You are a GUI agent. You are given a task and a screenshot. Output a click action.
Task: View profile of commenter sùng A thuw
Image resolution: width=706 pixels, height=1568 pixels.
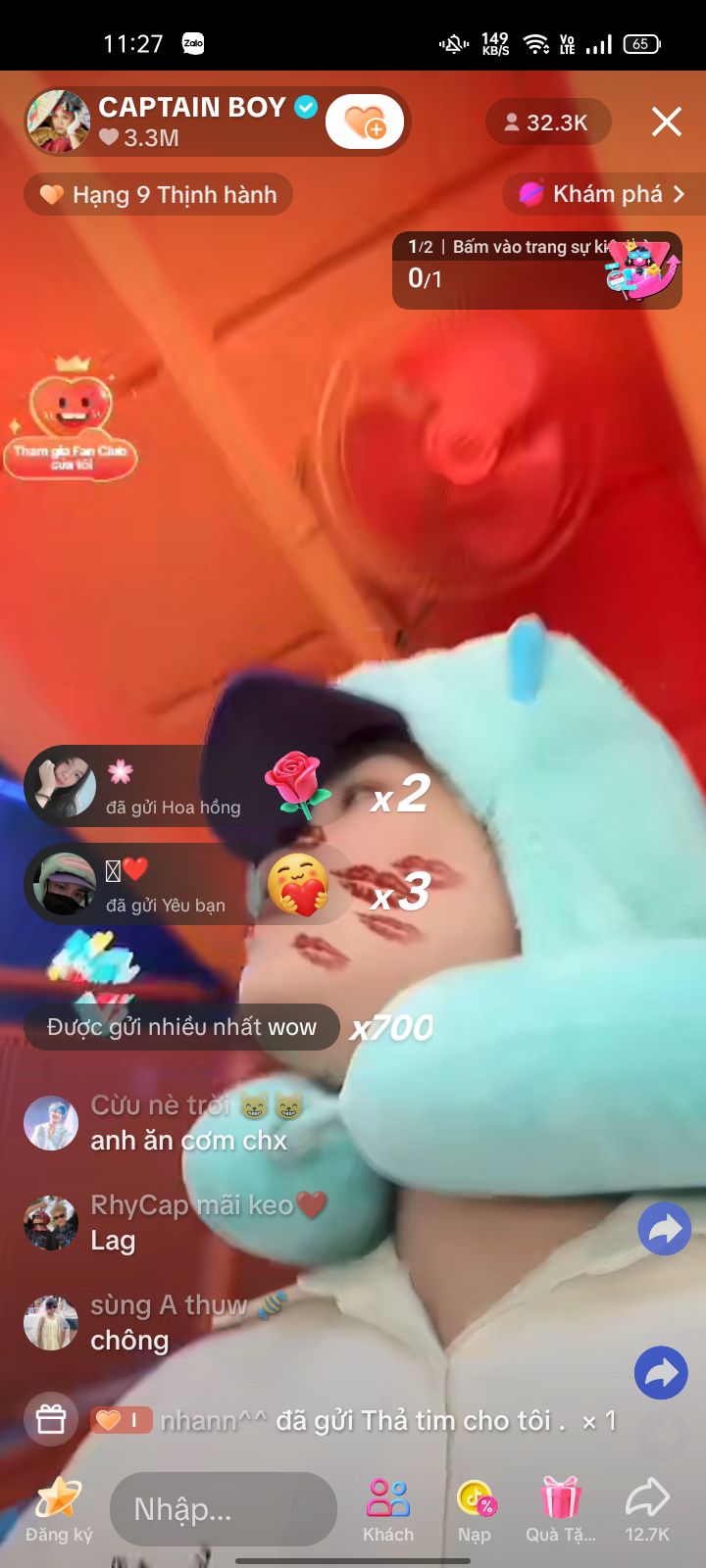click(51, 1323)
